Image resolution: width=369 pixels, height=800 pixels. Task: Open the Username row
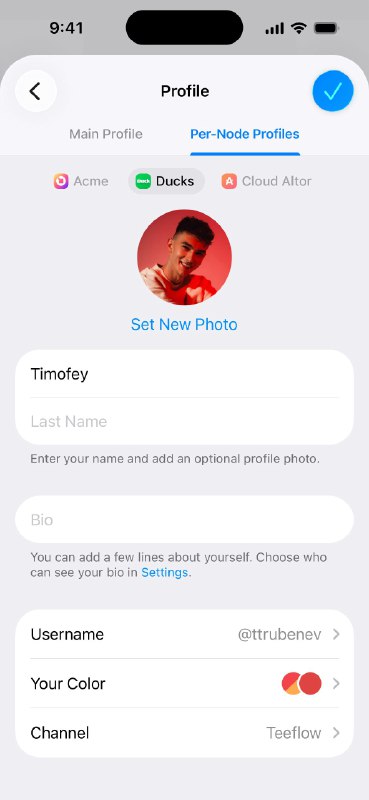[x=184, y=634]
